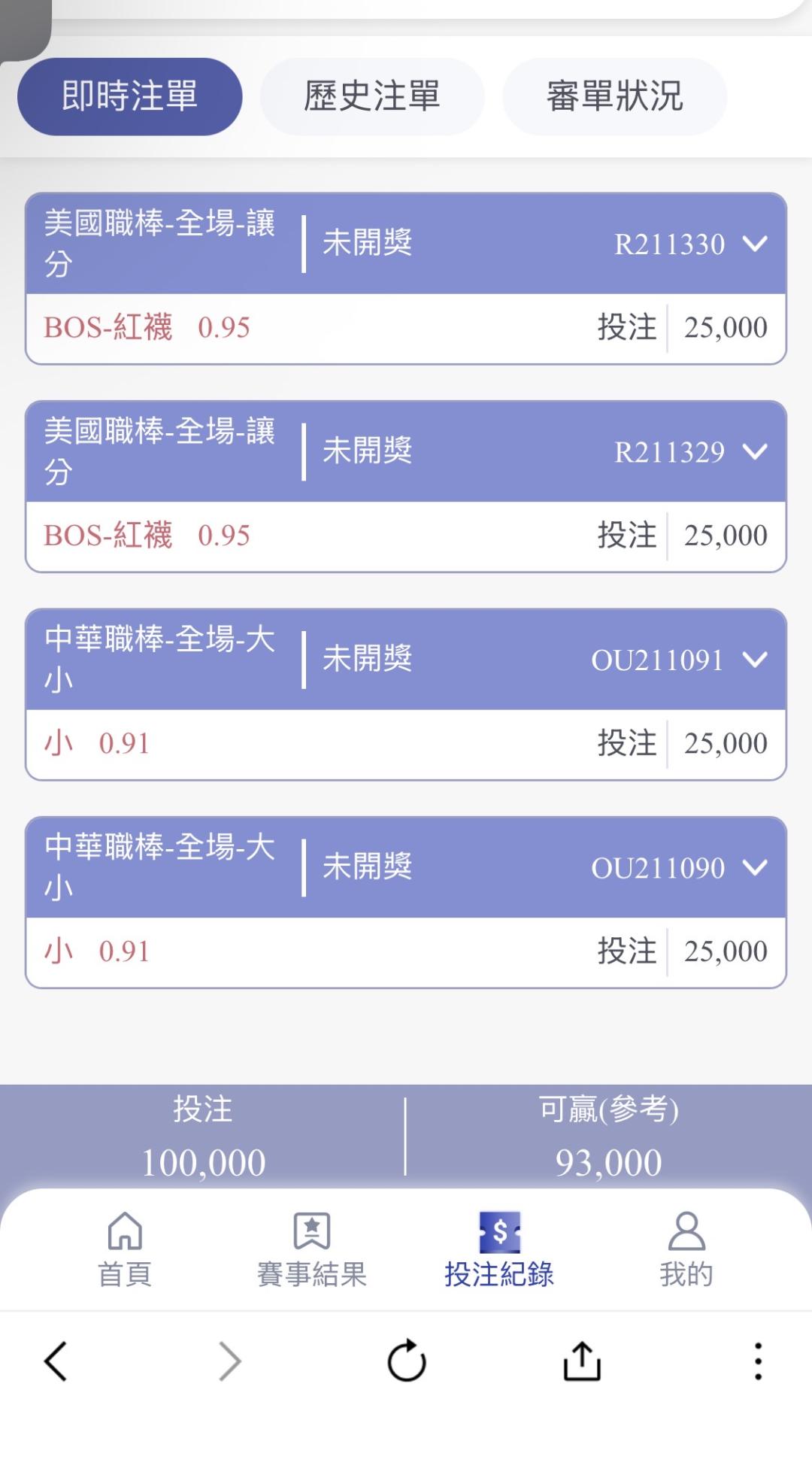This screenshot has height=1481, width=812.
Task: Open the browser overflow menu
Action: pyautogui.click(x=758, y=1361)
